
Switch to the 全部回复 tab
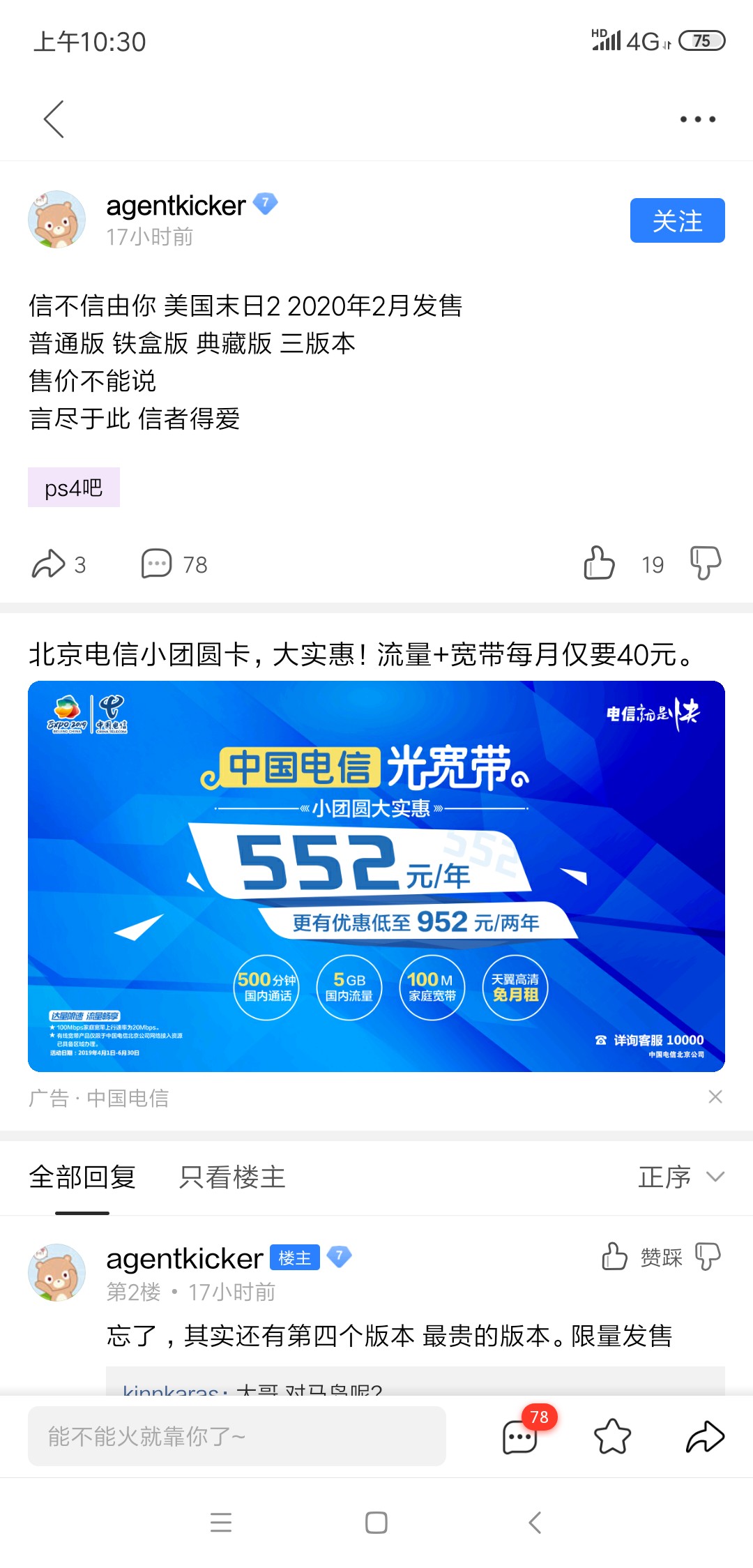pos(82,1177)
